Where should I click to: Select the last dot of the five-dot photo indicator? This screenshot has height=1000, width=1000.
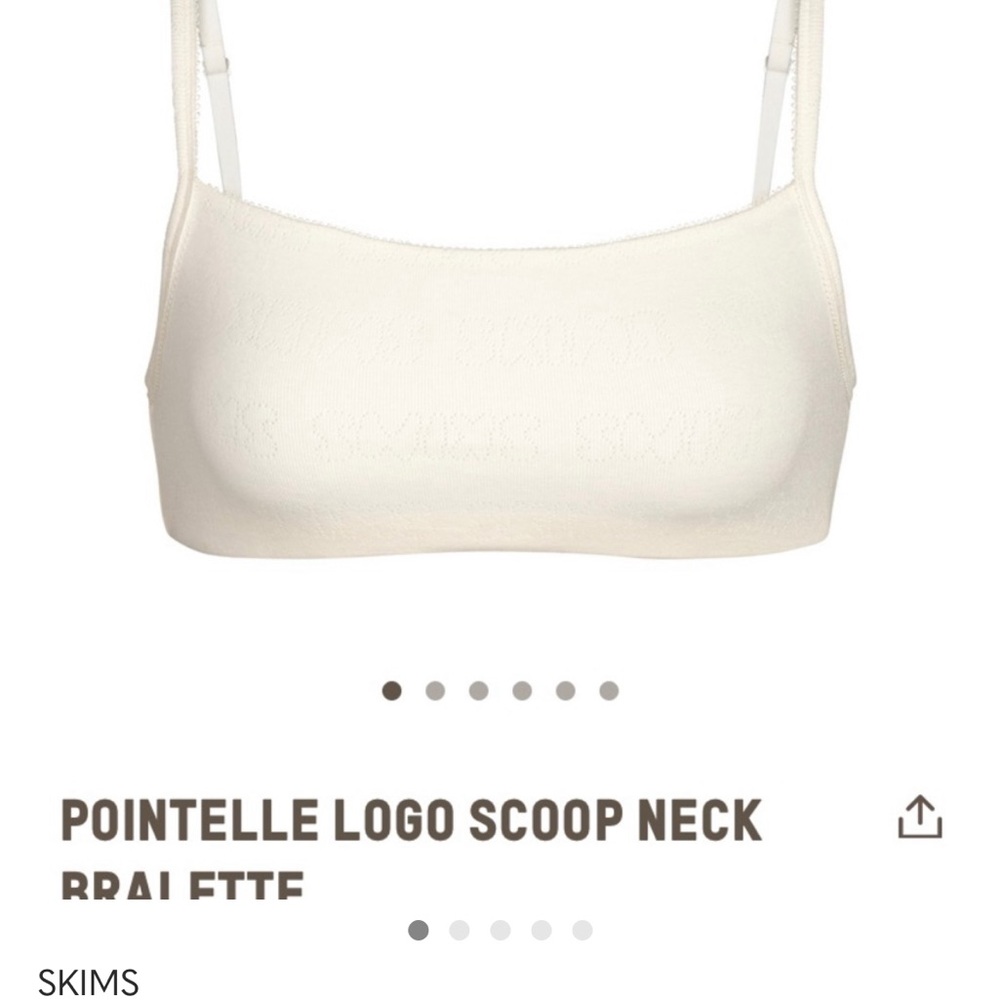582,931
